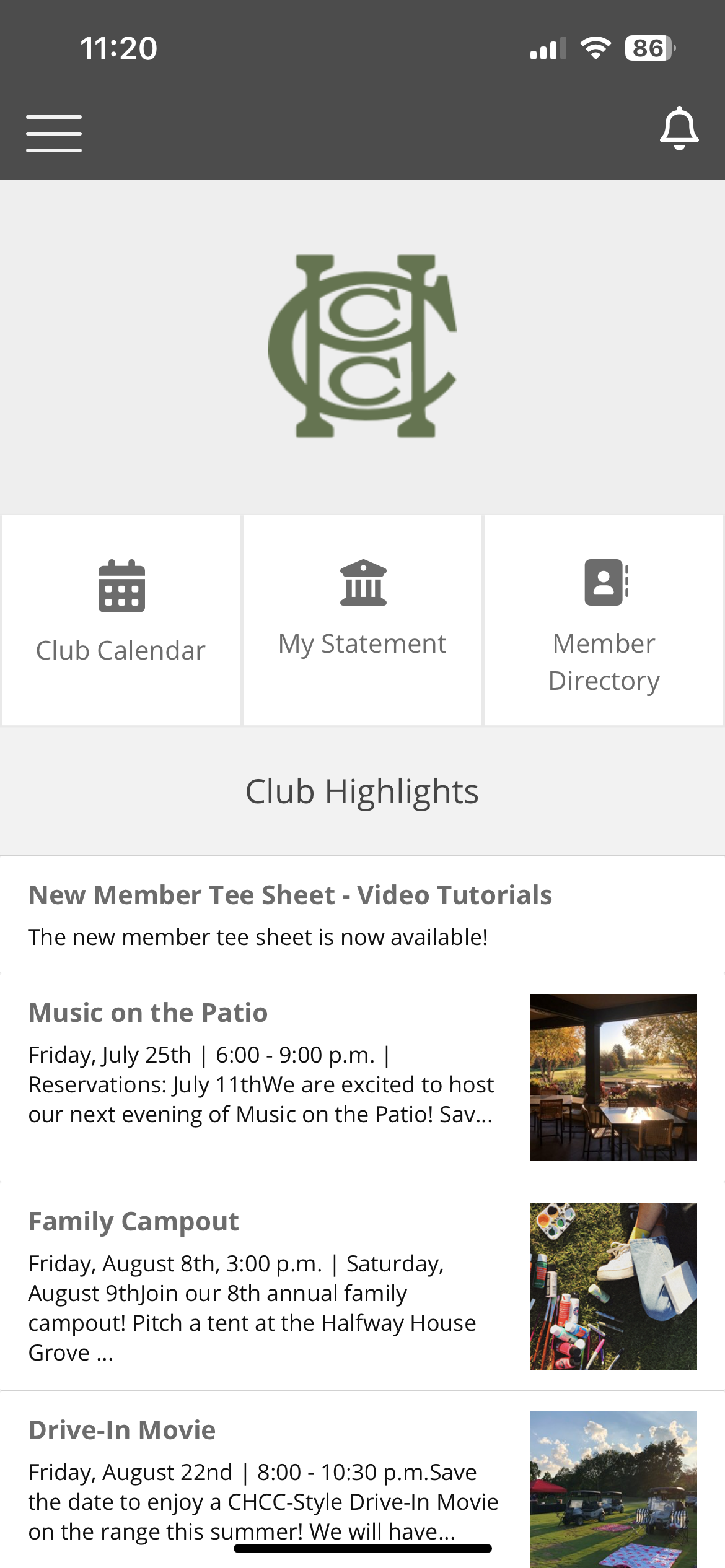The image size is (725, 1568).
Task: Open the Club Calendar tile
Action: [x=121, y=620]
